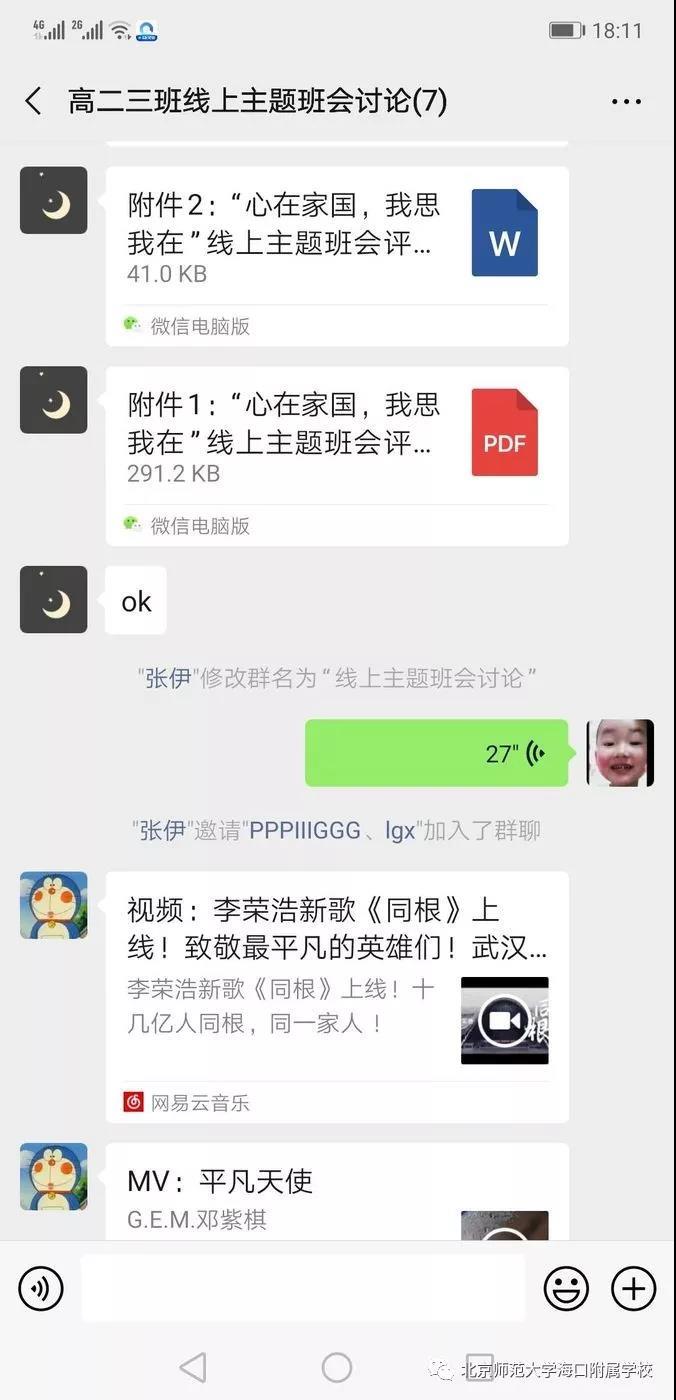Play the 27-second voice message
676x1400 pixels.
(x=437, y=753)
